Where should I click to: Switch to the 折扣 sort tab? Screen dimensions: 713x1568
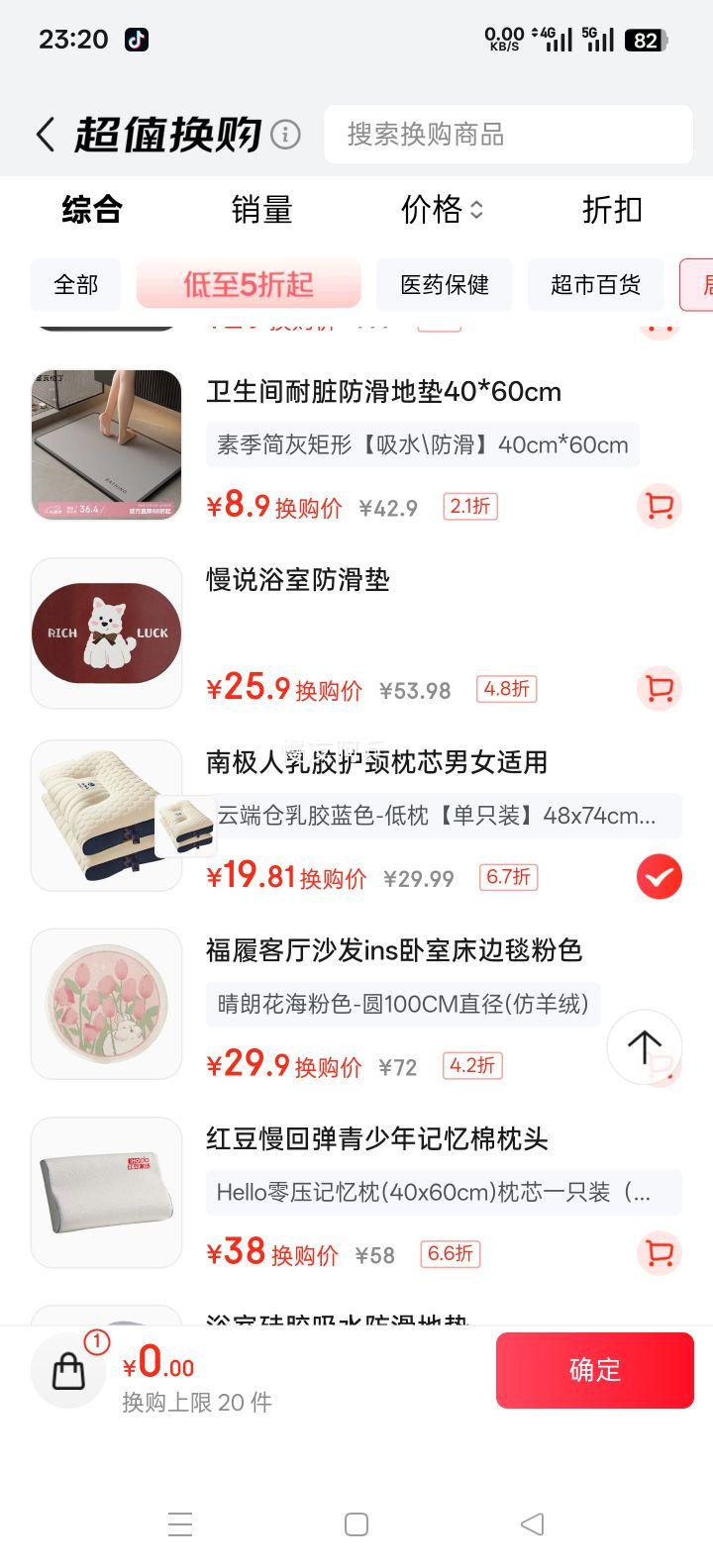coord(612,210)
